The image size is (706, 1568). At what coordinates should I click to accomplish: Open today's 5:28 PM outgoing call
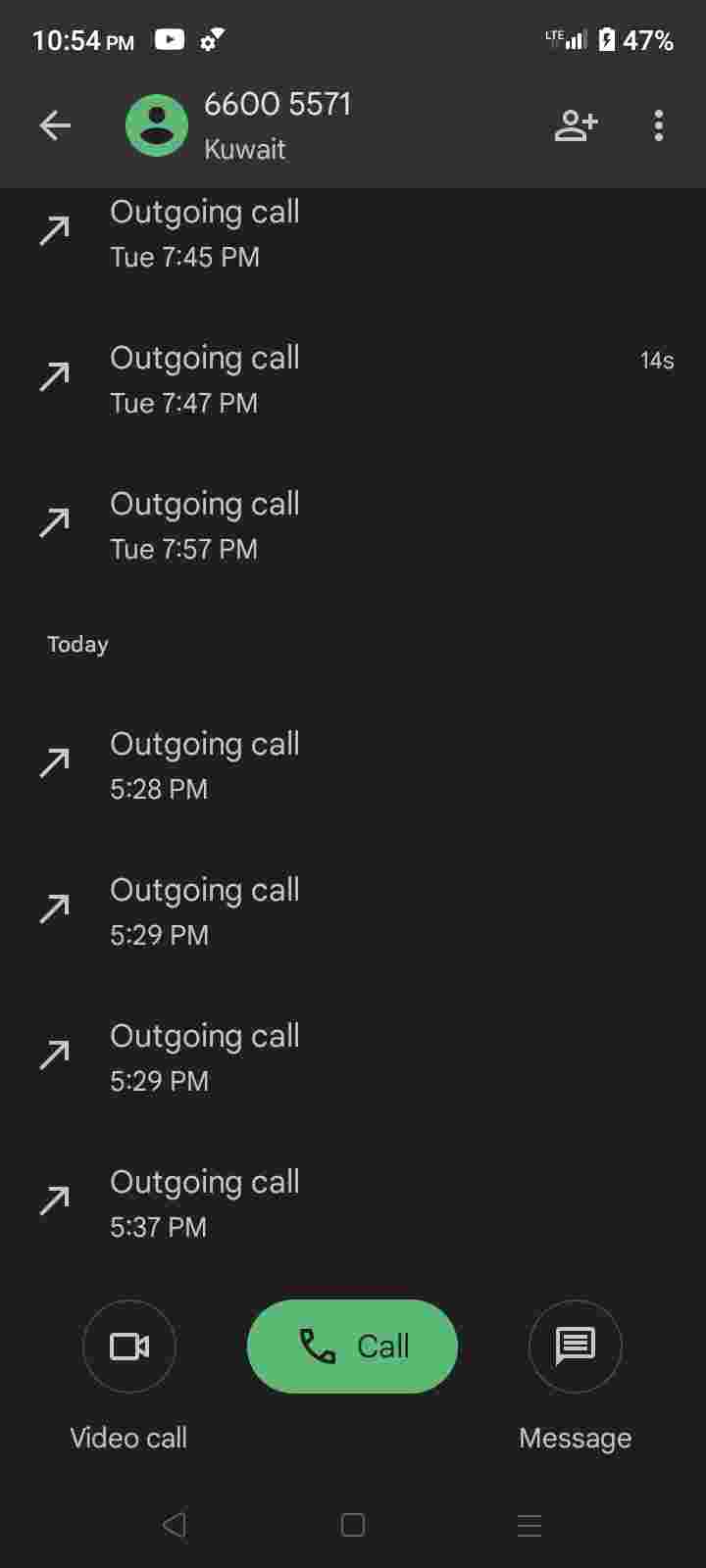click(x=353, y=765)
